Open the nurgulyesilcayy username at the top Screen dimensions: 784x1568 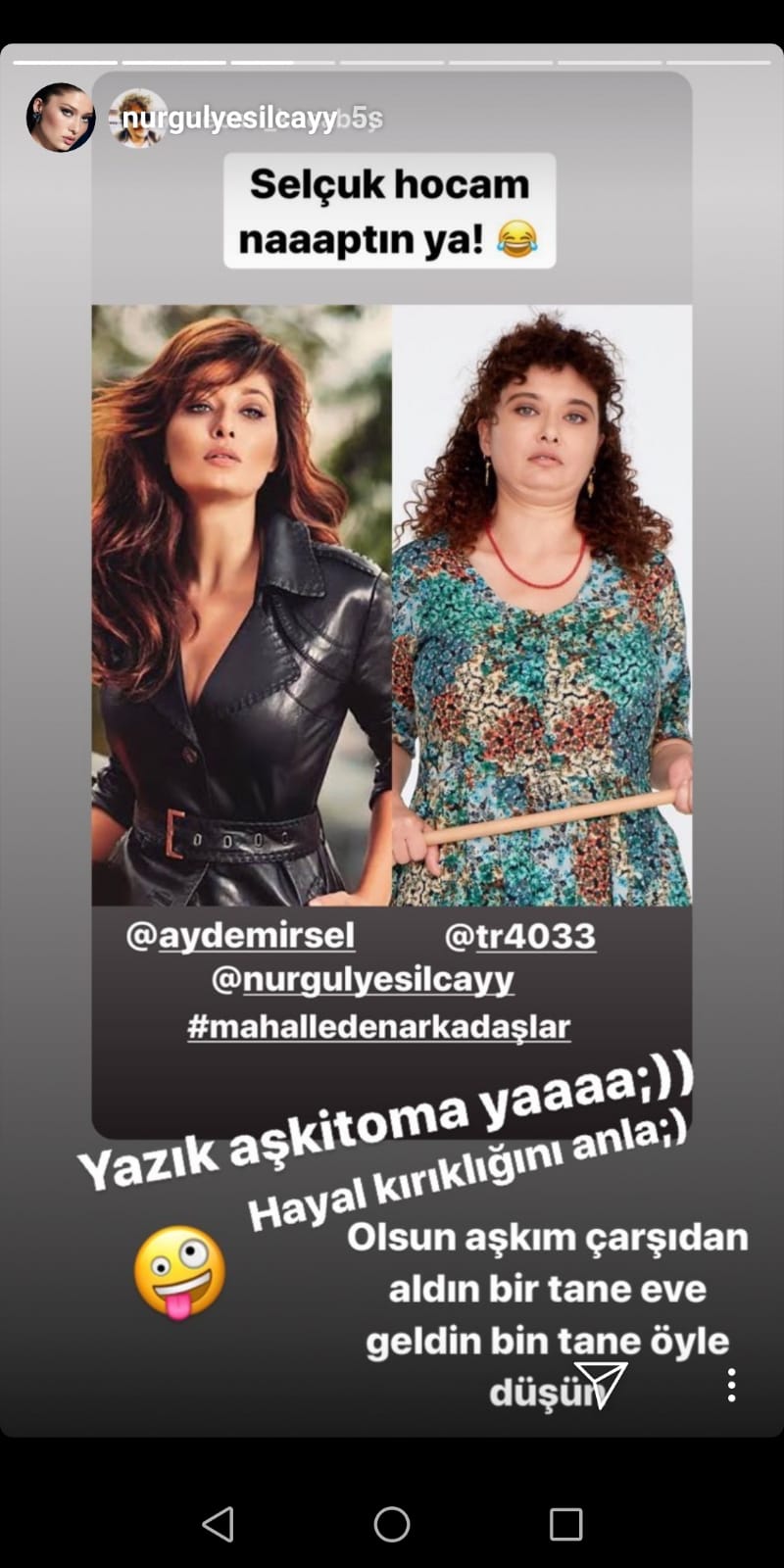pos(229,119)
